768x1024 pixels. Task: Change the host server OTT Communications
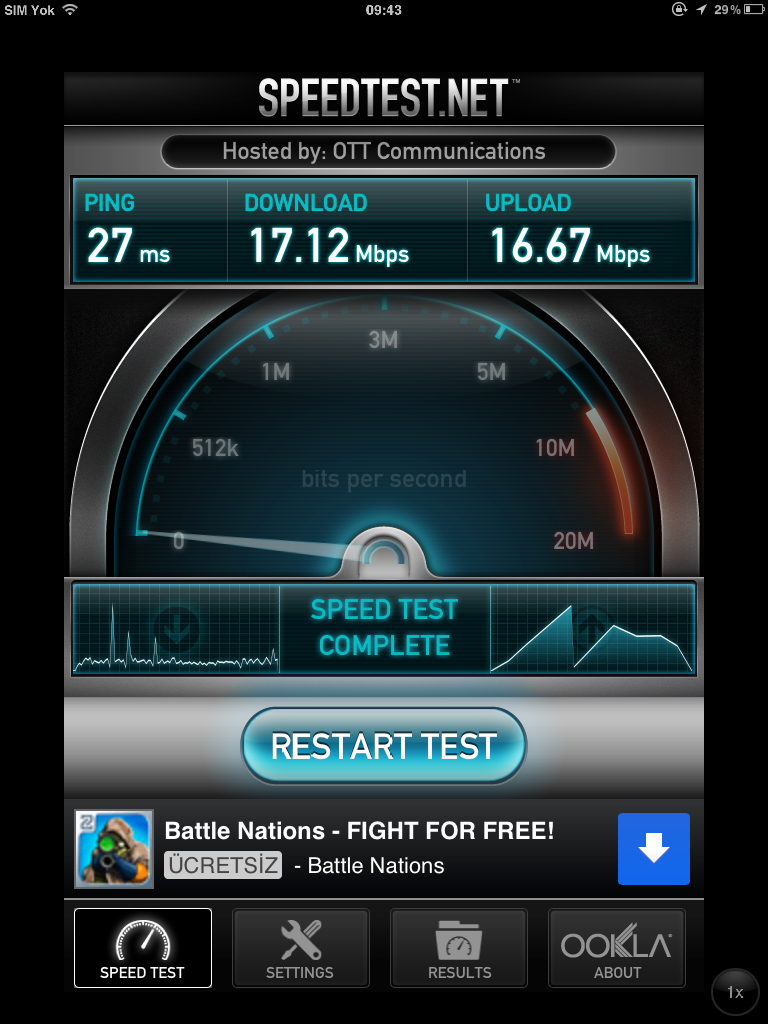(384, 152)
